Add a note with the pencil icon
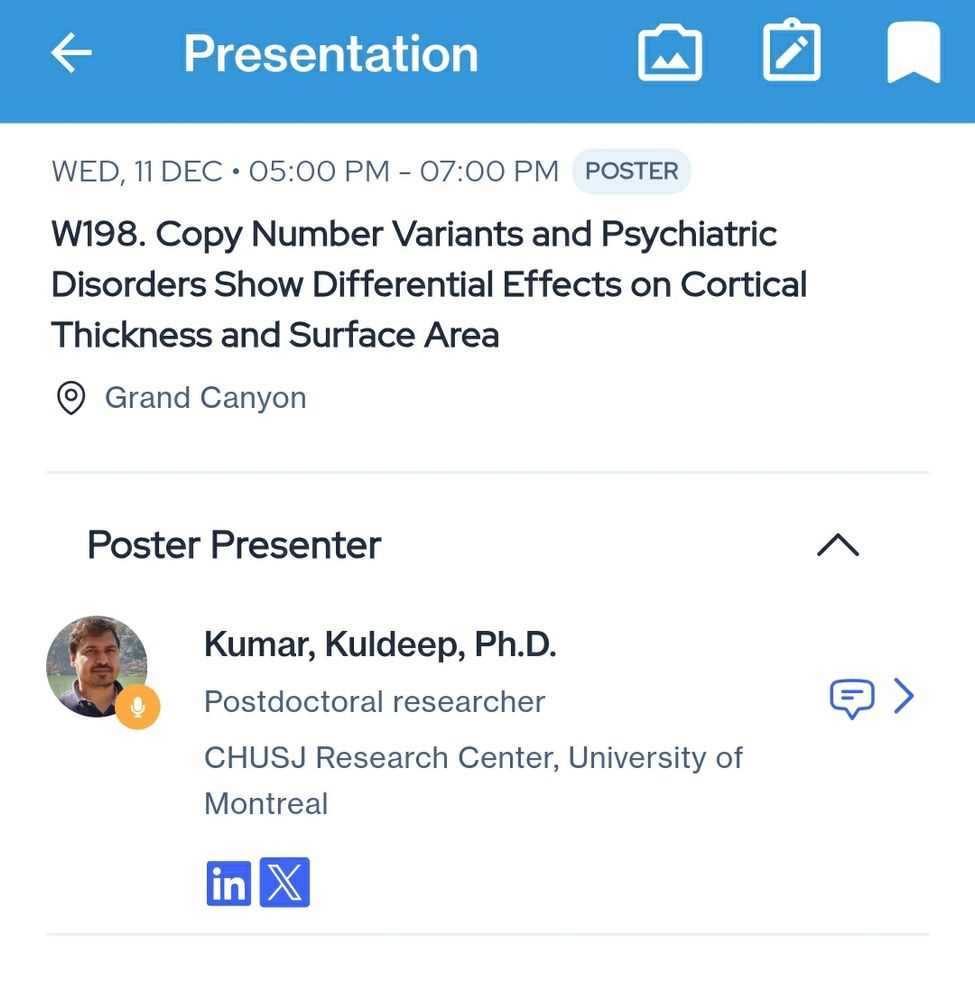This screenshot has height=1000, width=975. tap(792, 51)
